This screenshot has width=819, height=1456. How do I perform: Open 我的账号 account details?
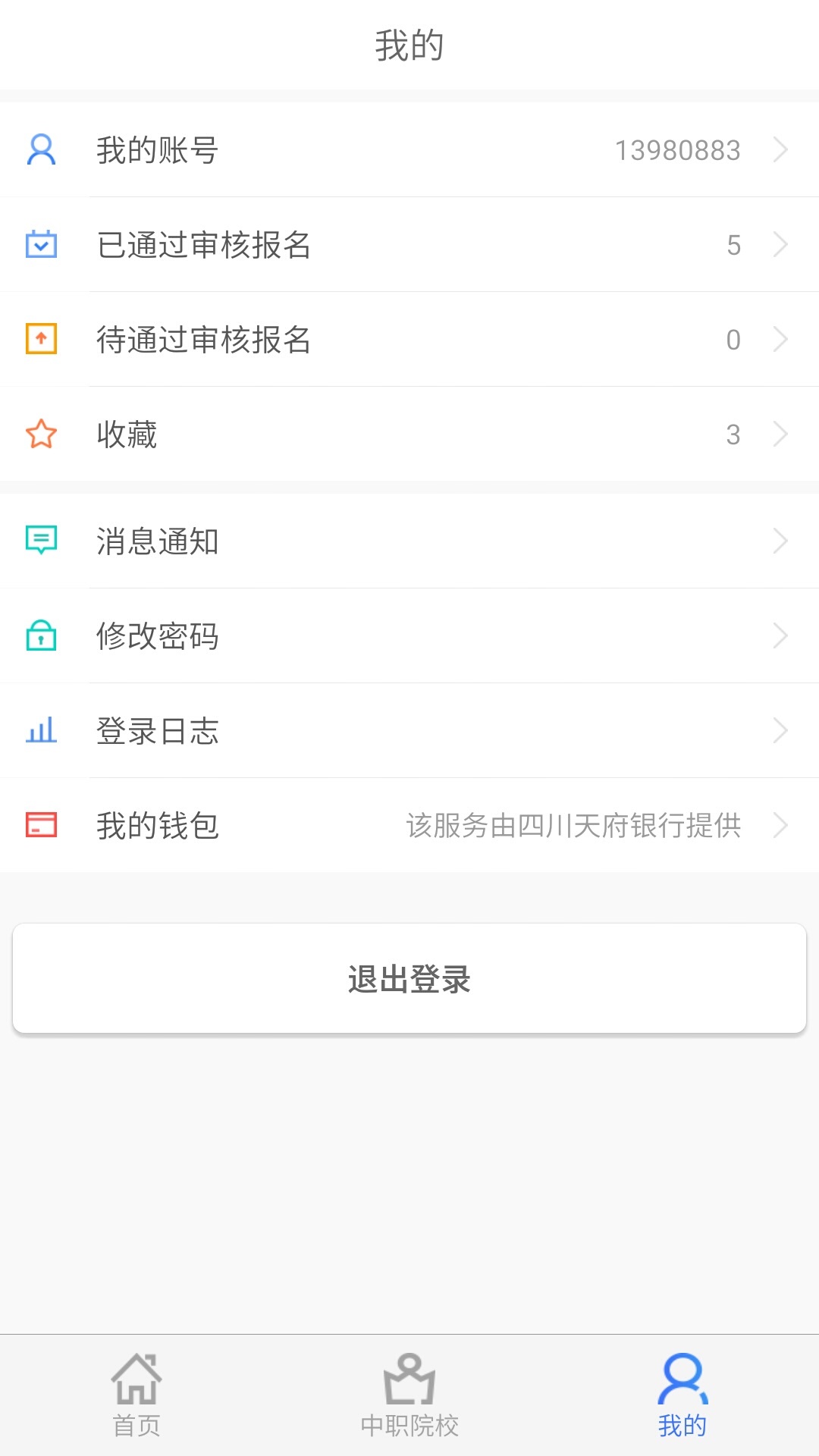(409, 150)
